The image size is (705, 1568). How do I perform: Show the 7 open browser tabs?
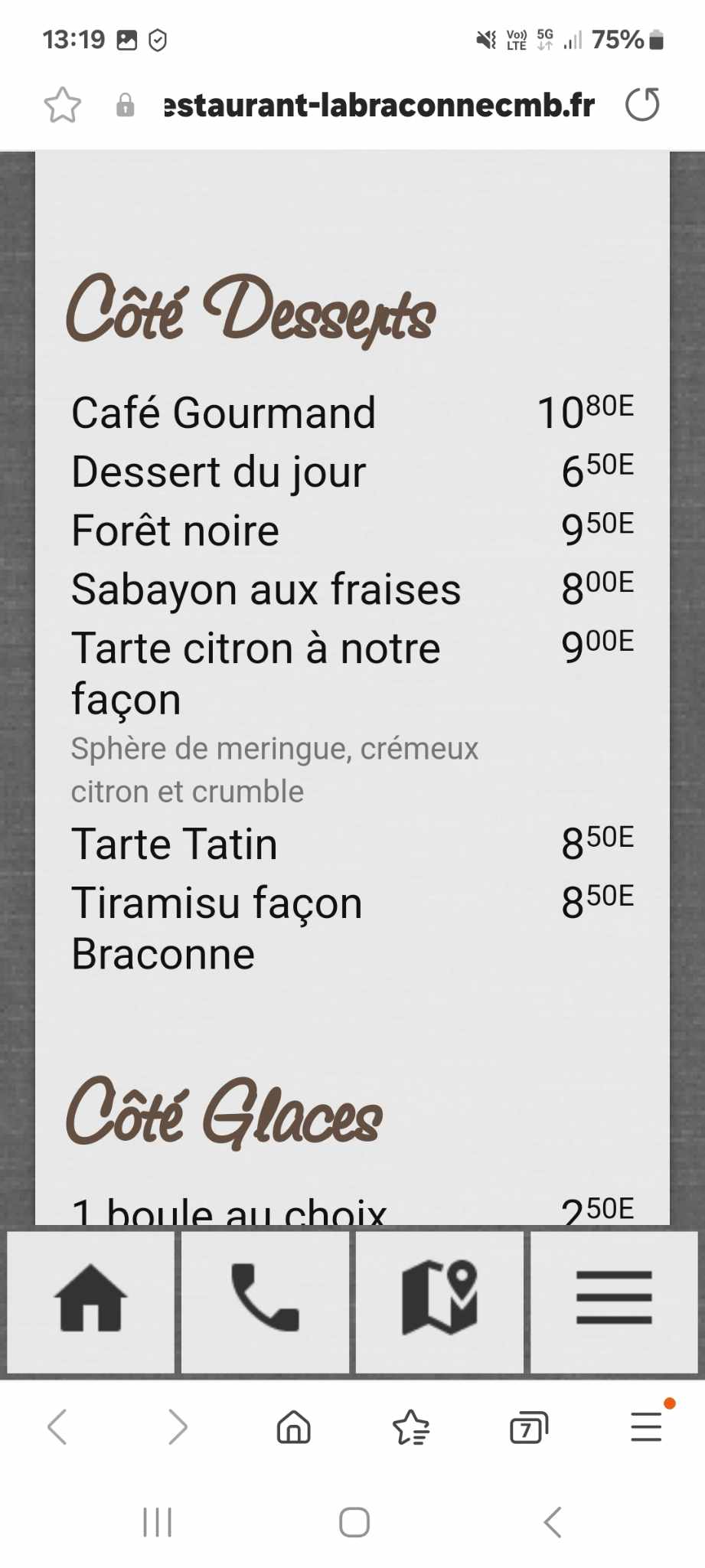click(x=528, y=1428)
